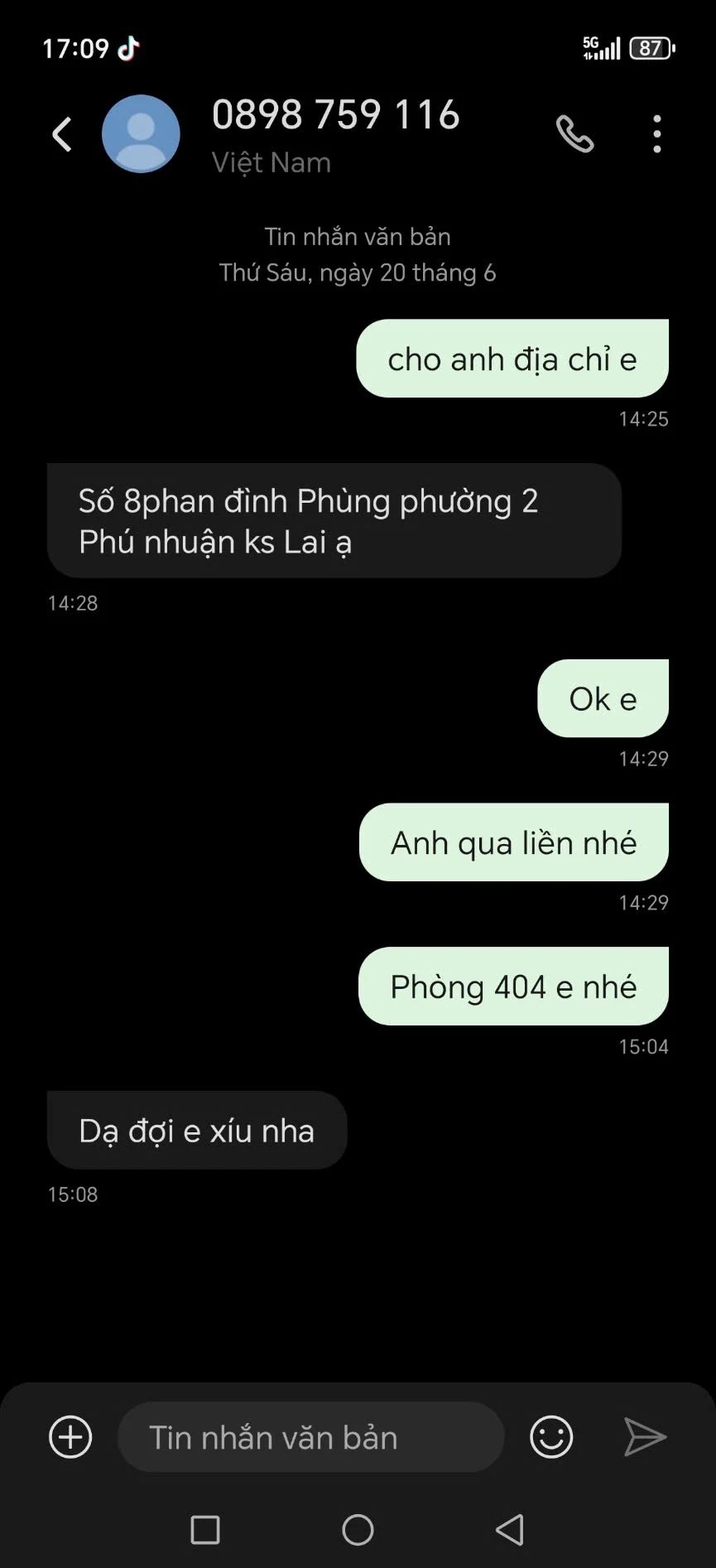This screenshot has width=716, height=1568.
Task: Call 0898 759 116 with the phone icon
Action: tap(574, 134)
